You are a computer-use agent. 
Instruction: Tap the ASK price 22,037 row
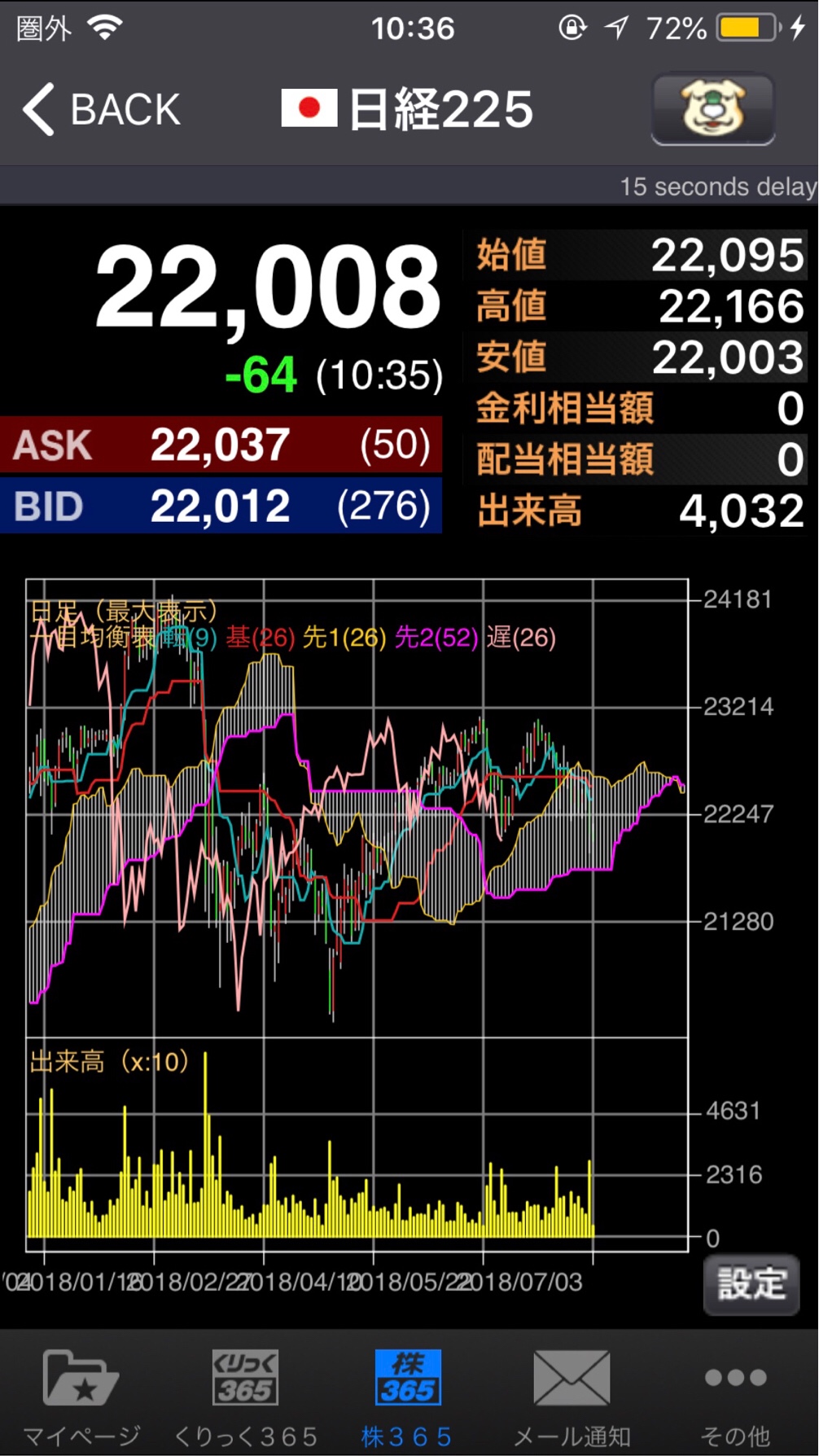(221, 445)
